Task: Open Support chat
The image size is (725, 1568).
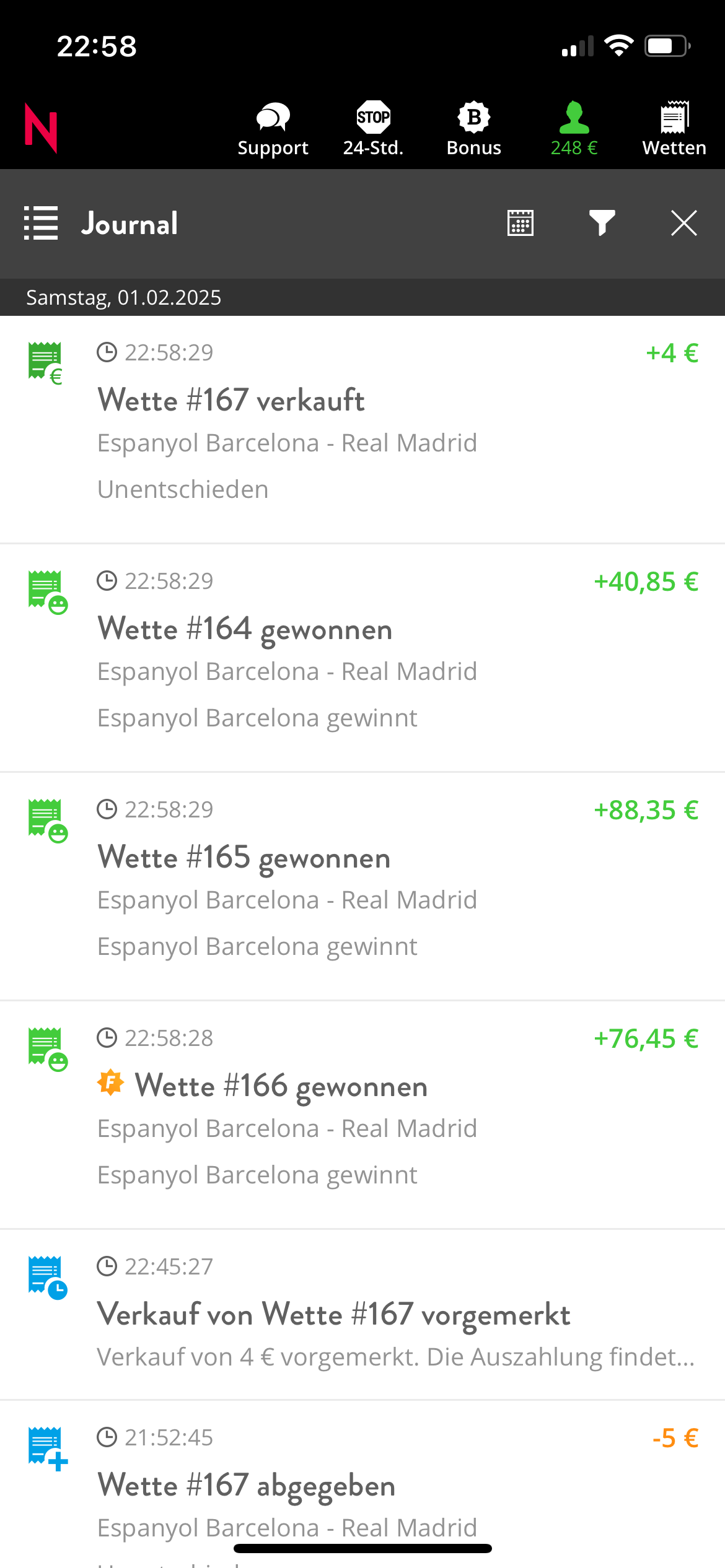Action: click(273, 129)
